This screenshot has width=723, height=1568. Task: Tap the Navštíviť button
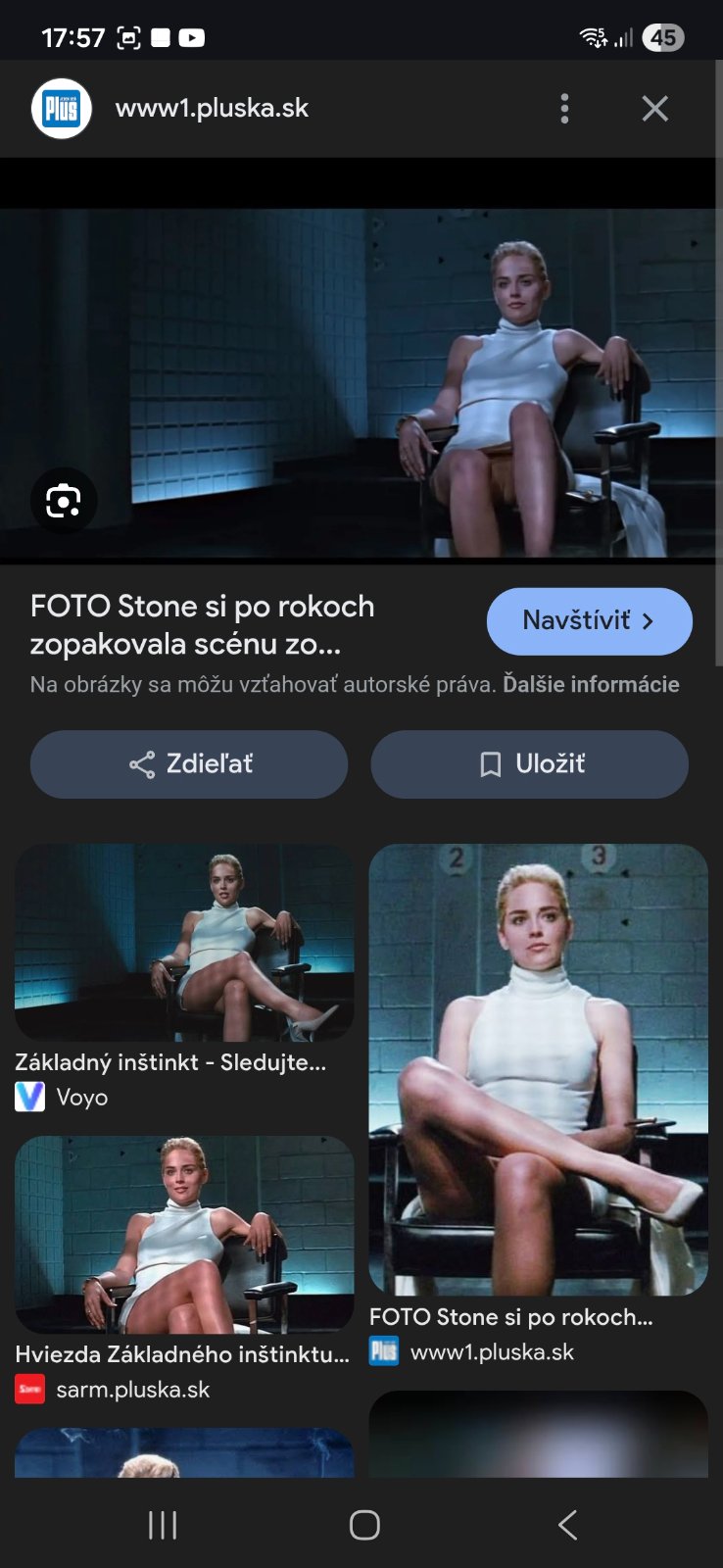[x=589, y=621]
